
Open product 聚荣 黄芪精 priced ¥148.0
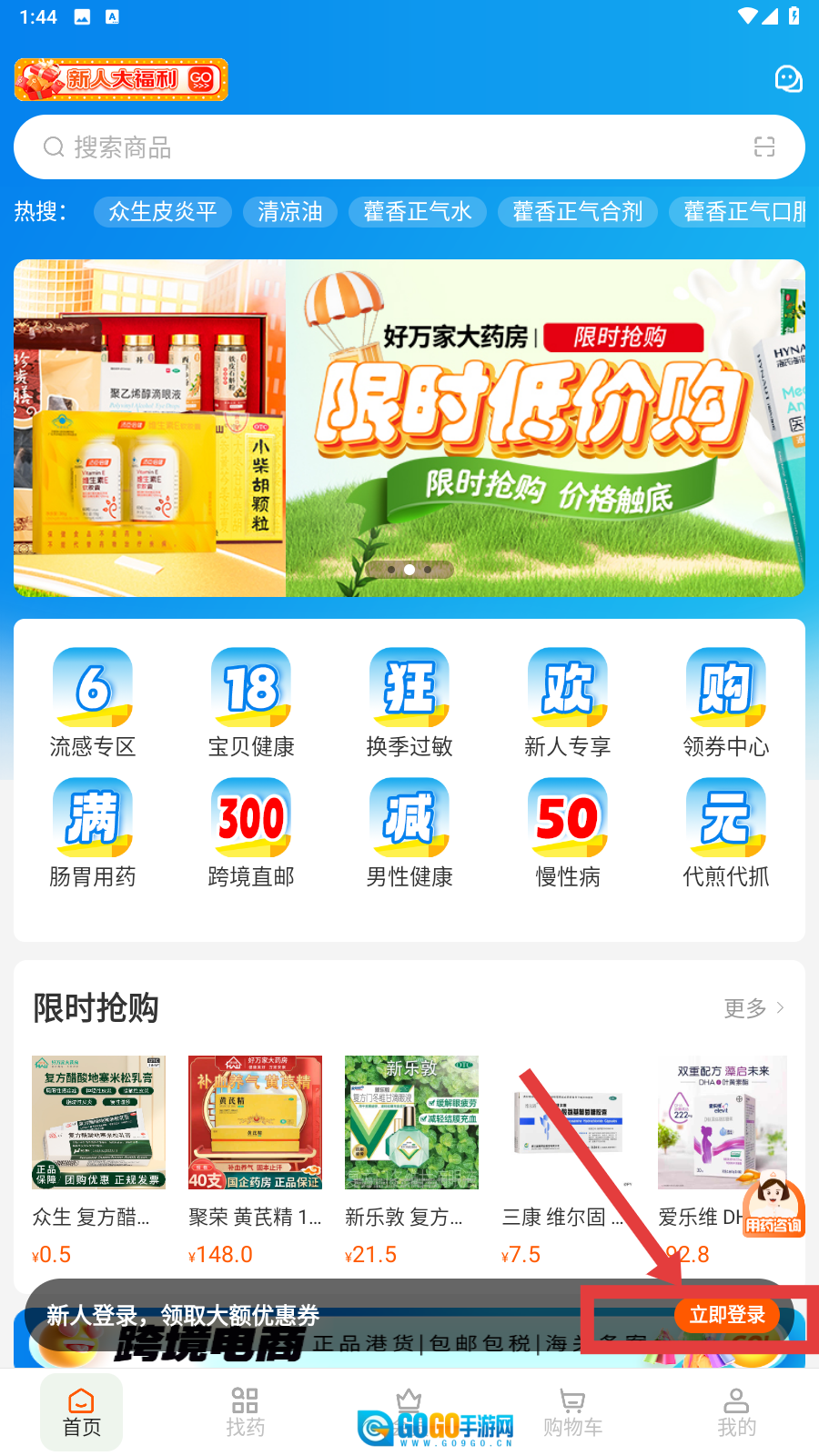click(x=255, y=1156)
